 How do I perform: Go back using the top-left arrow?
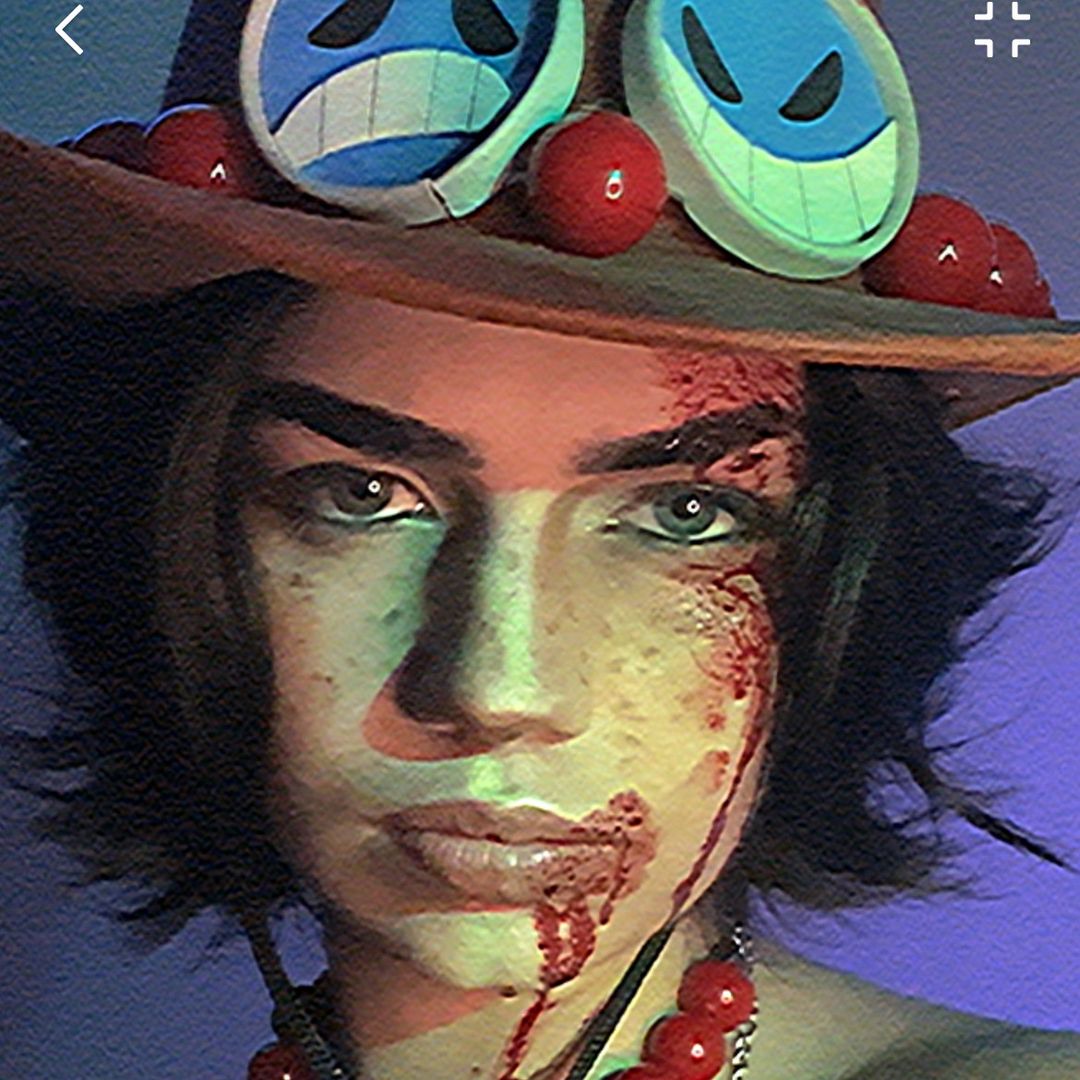[69, 30]
